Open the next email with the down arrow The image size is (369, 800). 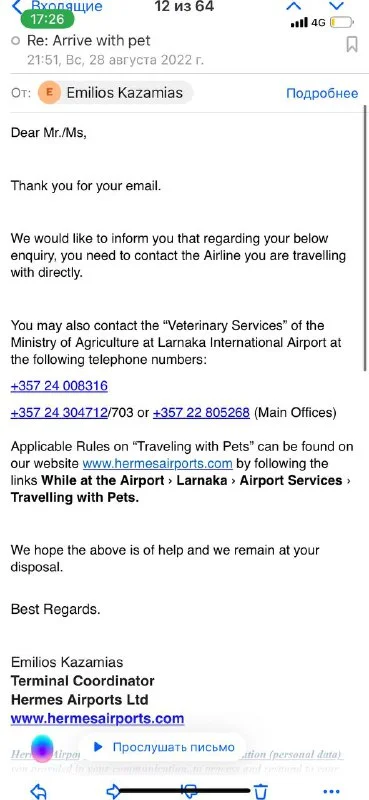pyautogui.click(x=336, y=6)
